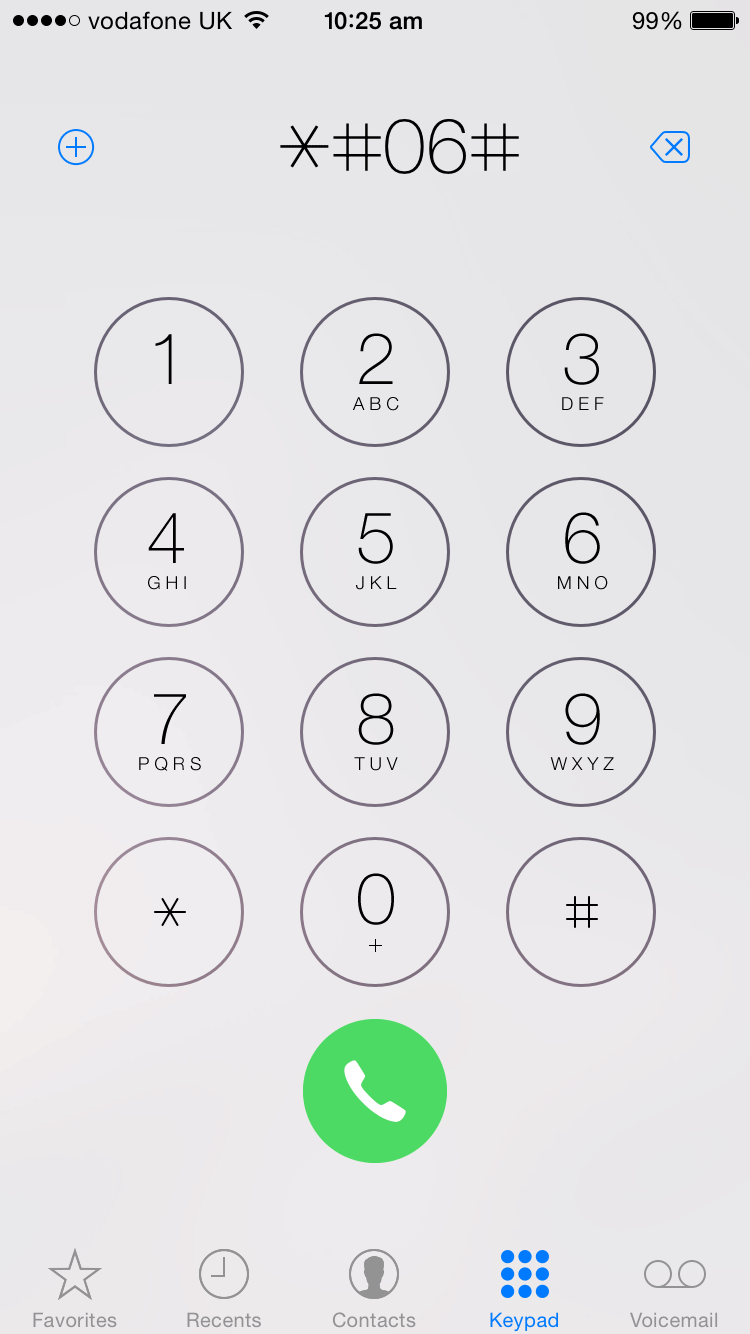Add the dialed number to contacts
Screen dimensions: 750x1334
76,148
